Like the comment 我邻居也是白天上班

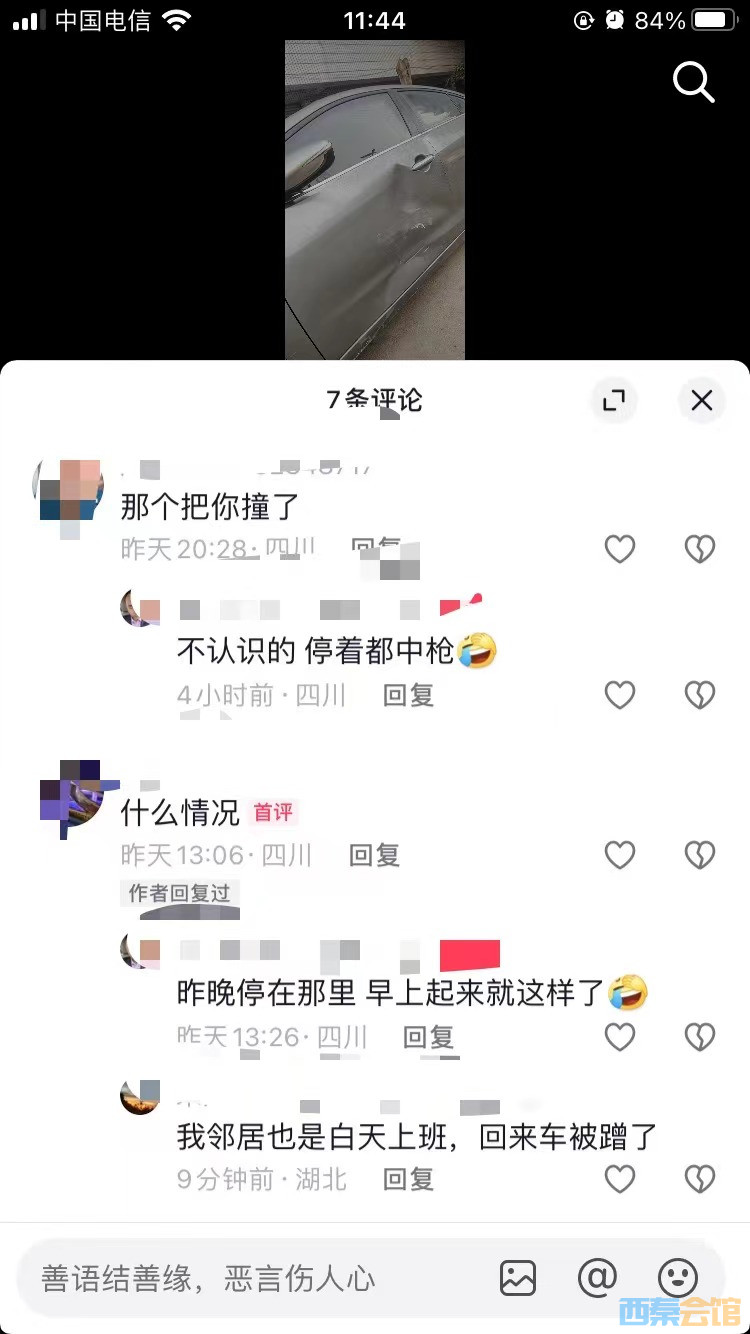pyautogui.click(x=620, y=1179)
